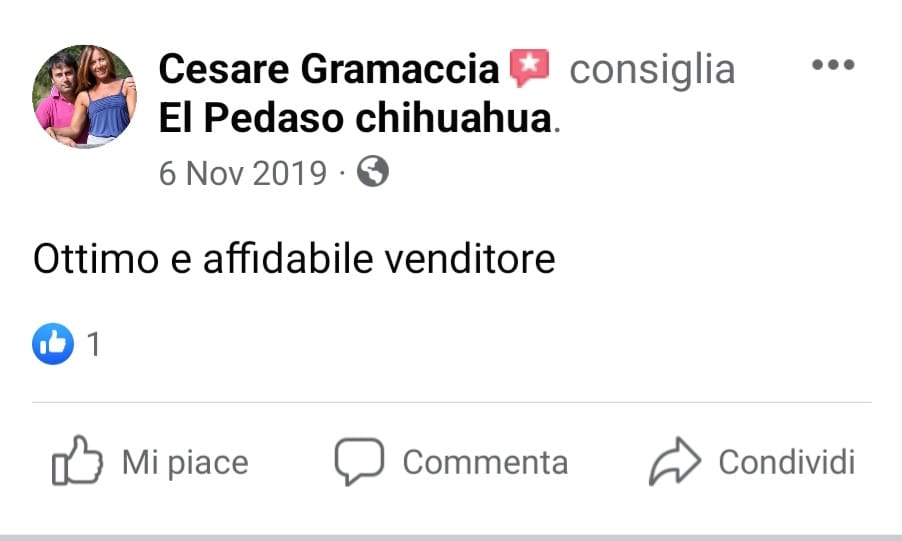The width and height of the screenshot is (902, 541).
Task: Comment on the post via Commenta
Action: pyautogui.click(x=451, y=463)
